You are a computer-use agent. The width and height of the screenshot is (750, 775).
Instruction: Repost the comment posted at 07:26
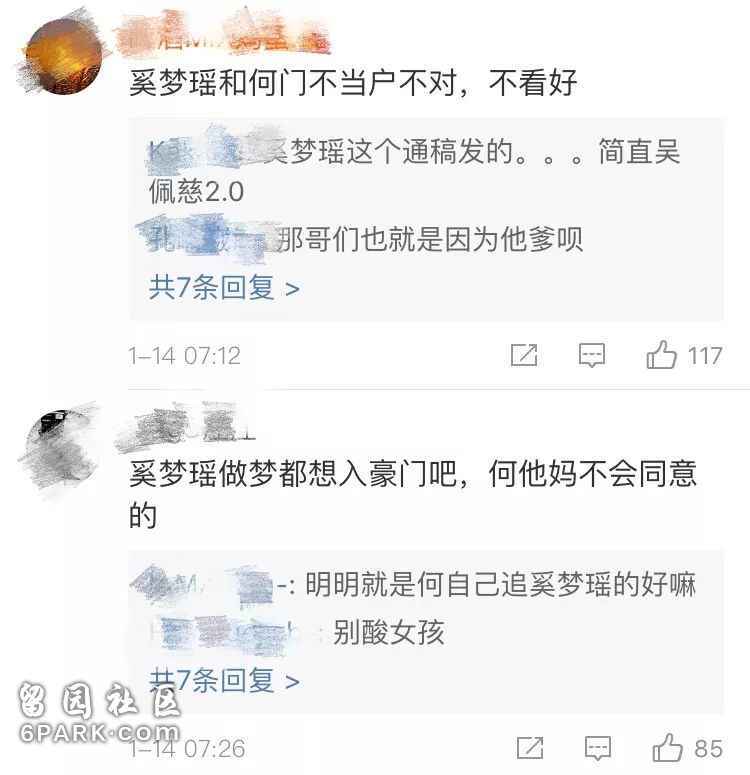[529, 747]
